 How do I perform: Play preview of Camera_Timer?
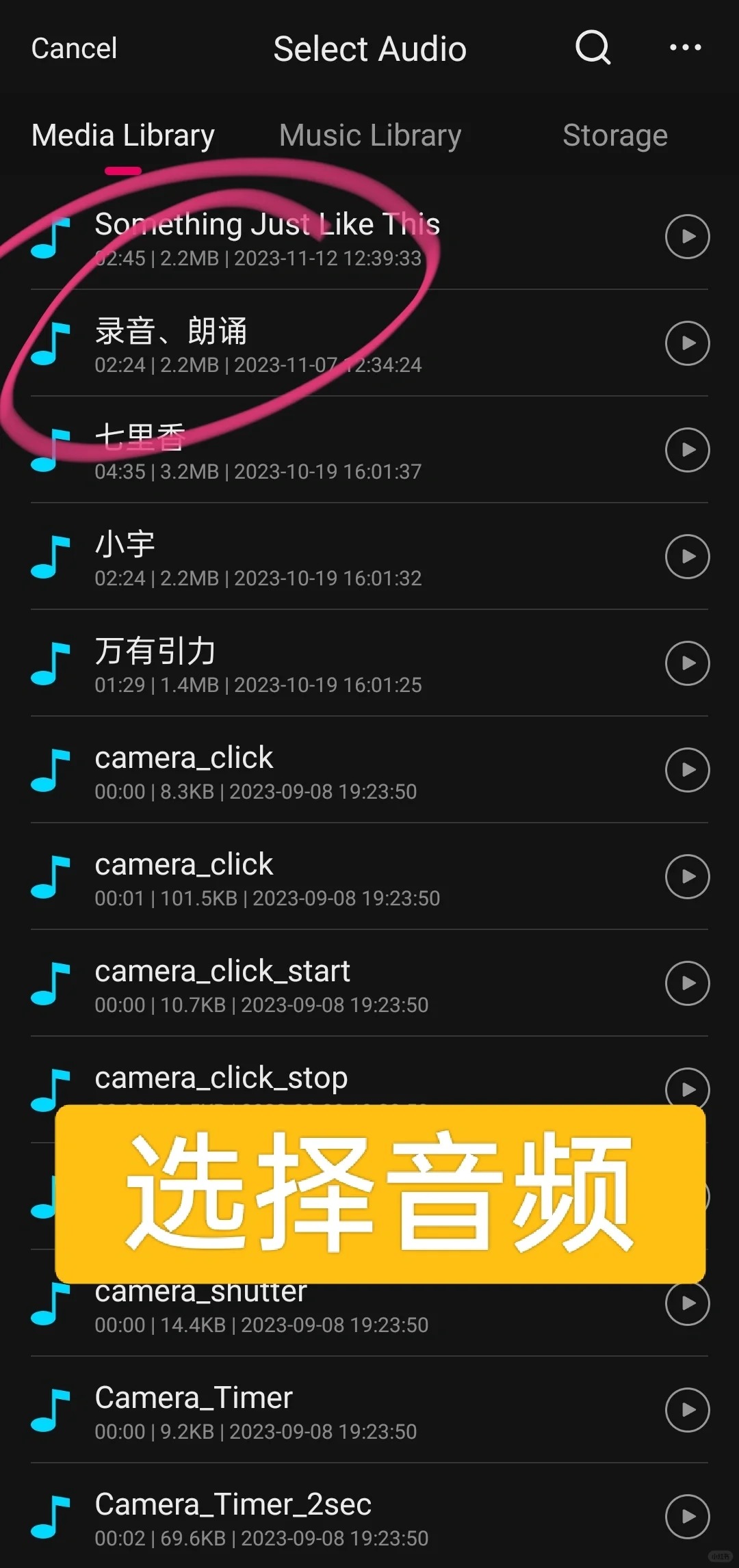coord(687,1410)
